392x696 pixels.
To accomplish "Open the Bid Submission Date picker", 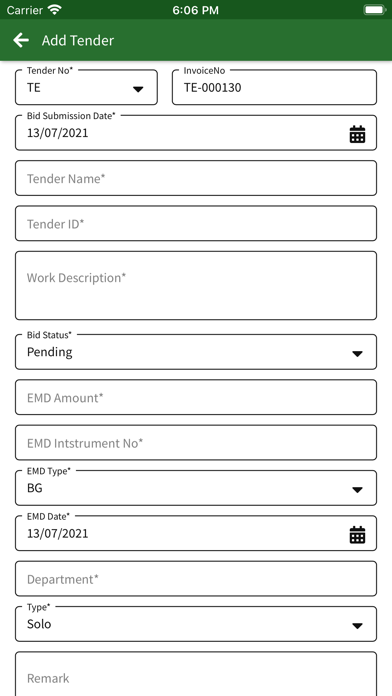I will coord(357,134).
